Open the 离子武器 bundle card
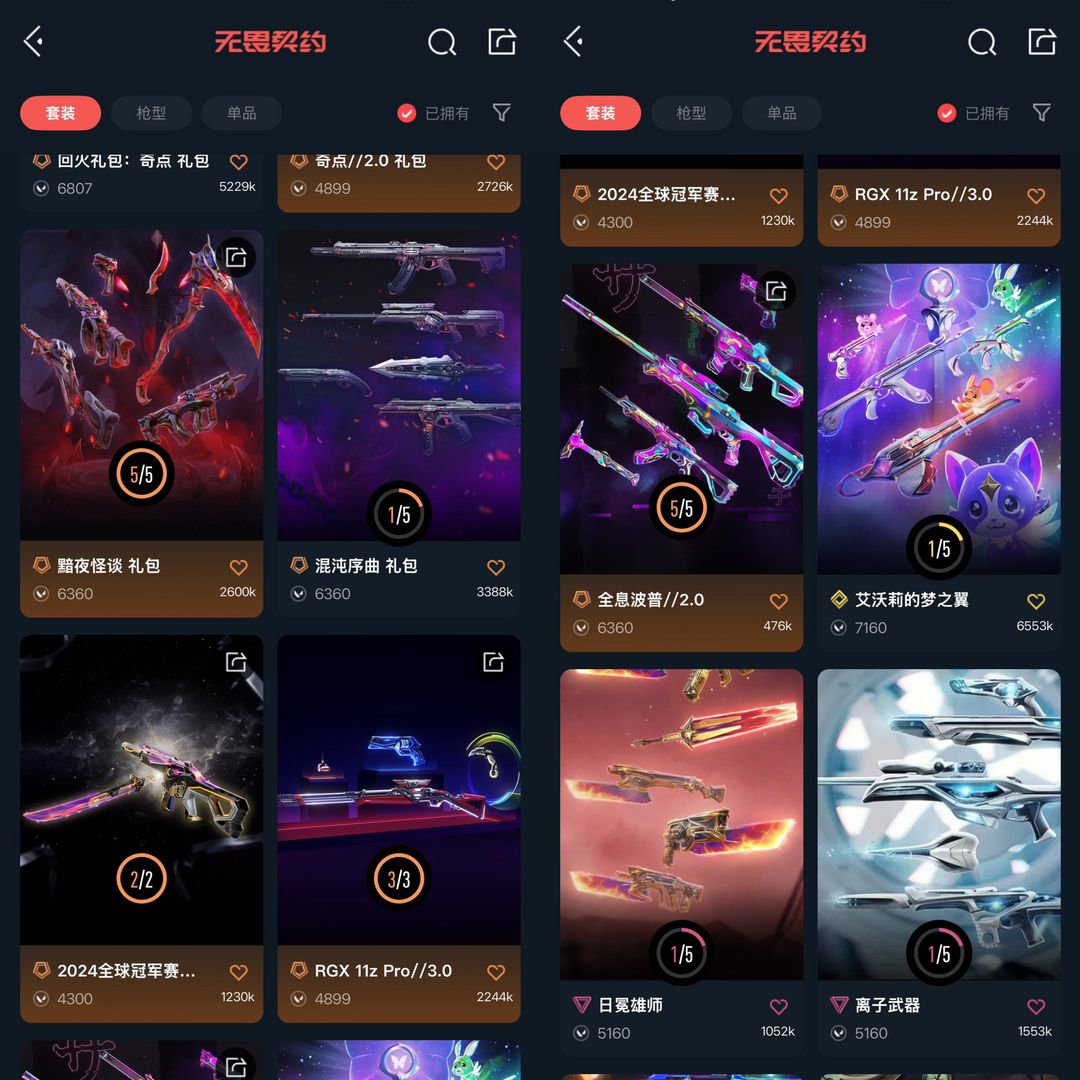The image size is (1080, 1080). point(939,862)
